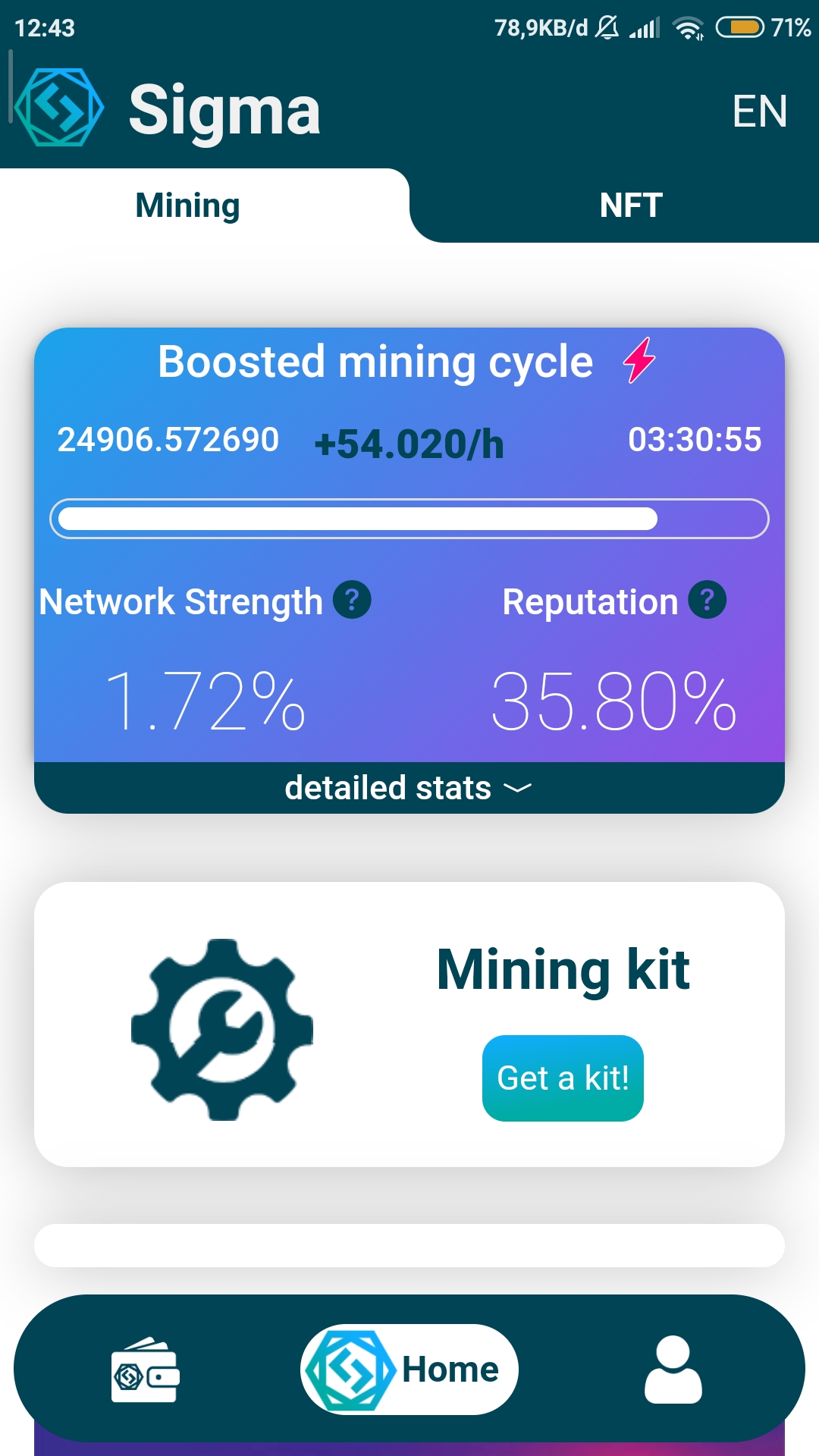Switch to the NFT tab
This screenshot has height=1456, width=819.
(x=631, y=206)
